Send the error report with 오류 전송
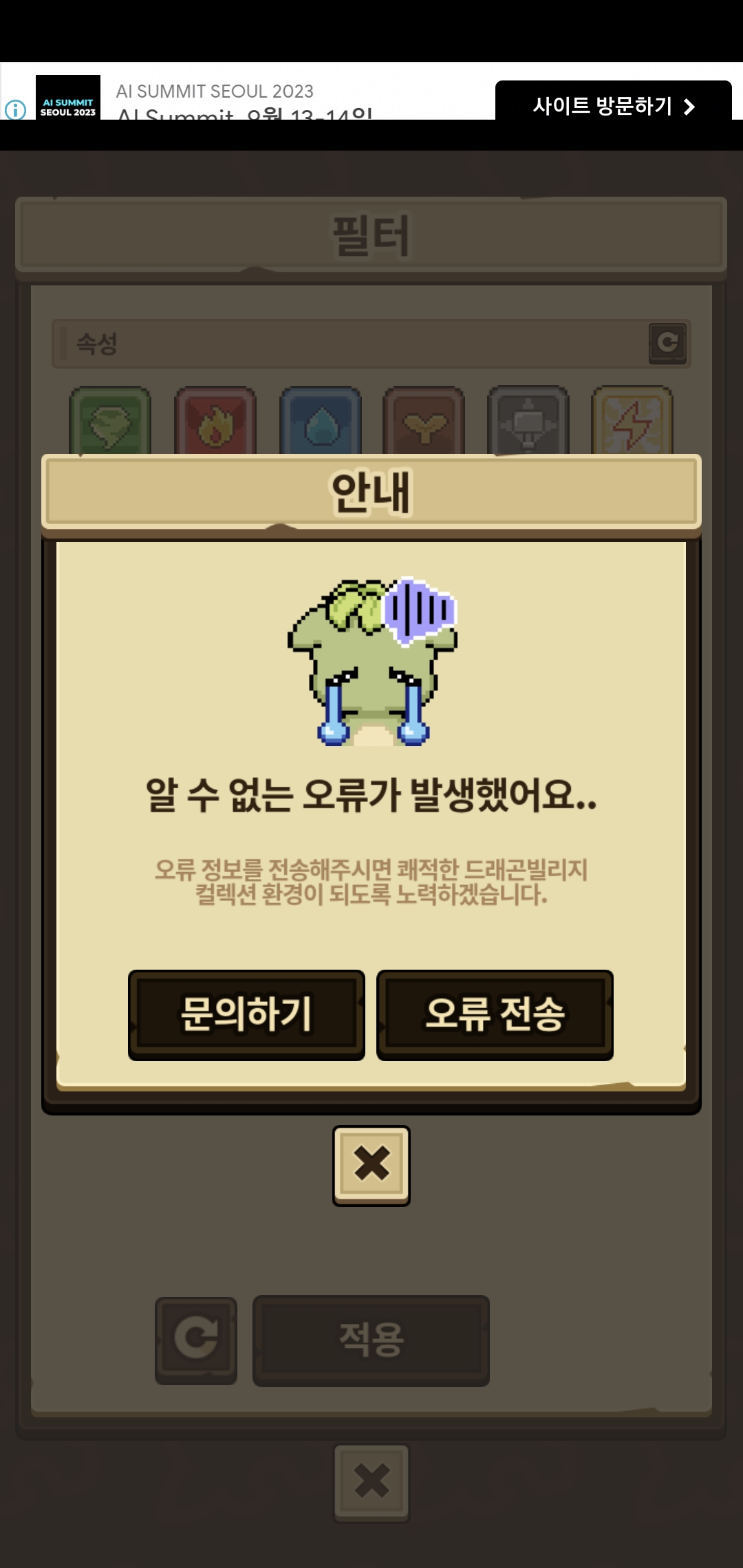The image size is (743, 1568). pyautogui.click(x=495, y=1014)
